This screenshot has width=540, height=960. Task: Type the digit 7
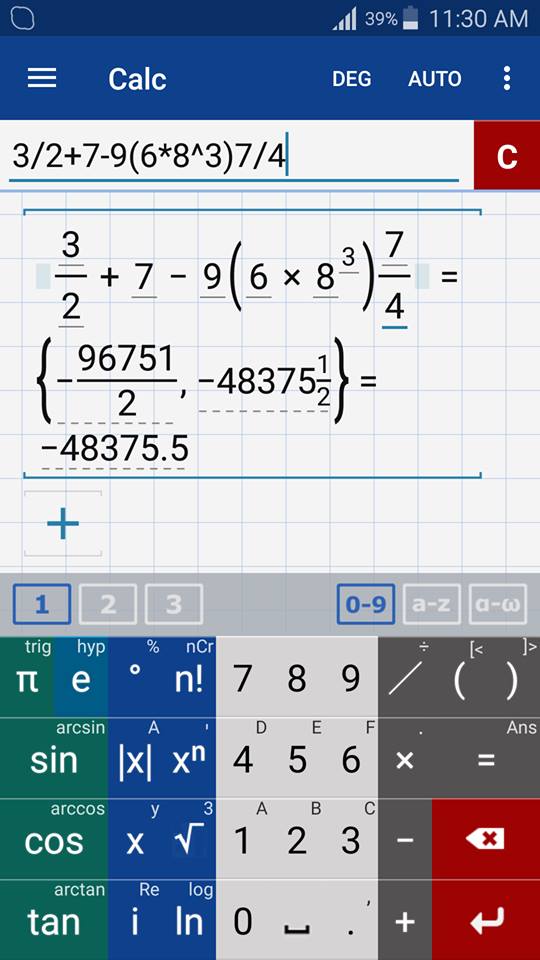(x=243, y=677)
